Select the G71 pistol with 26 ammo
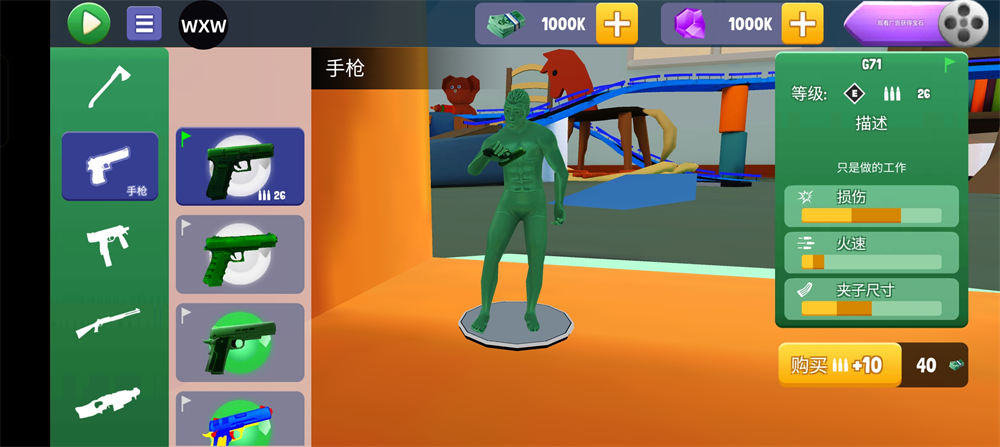Screen dimensions: 1000x447 [240, 166]
